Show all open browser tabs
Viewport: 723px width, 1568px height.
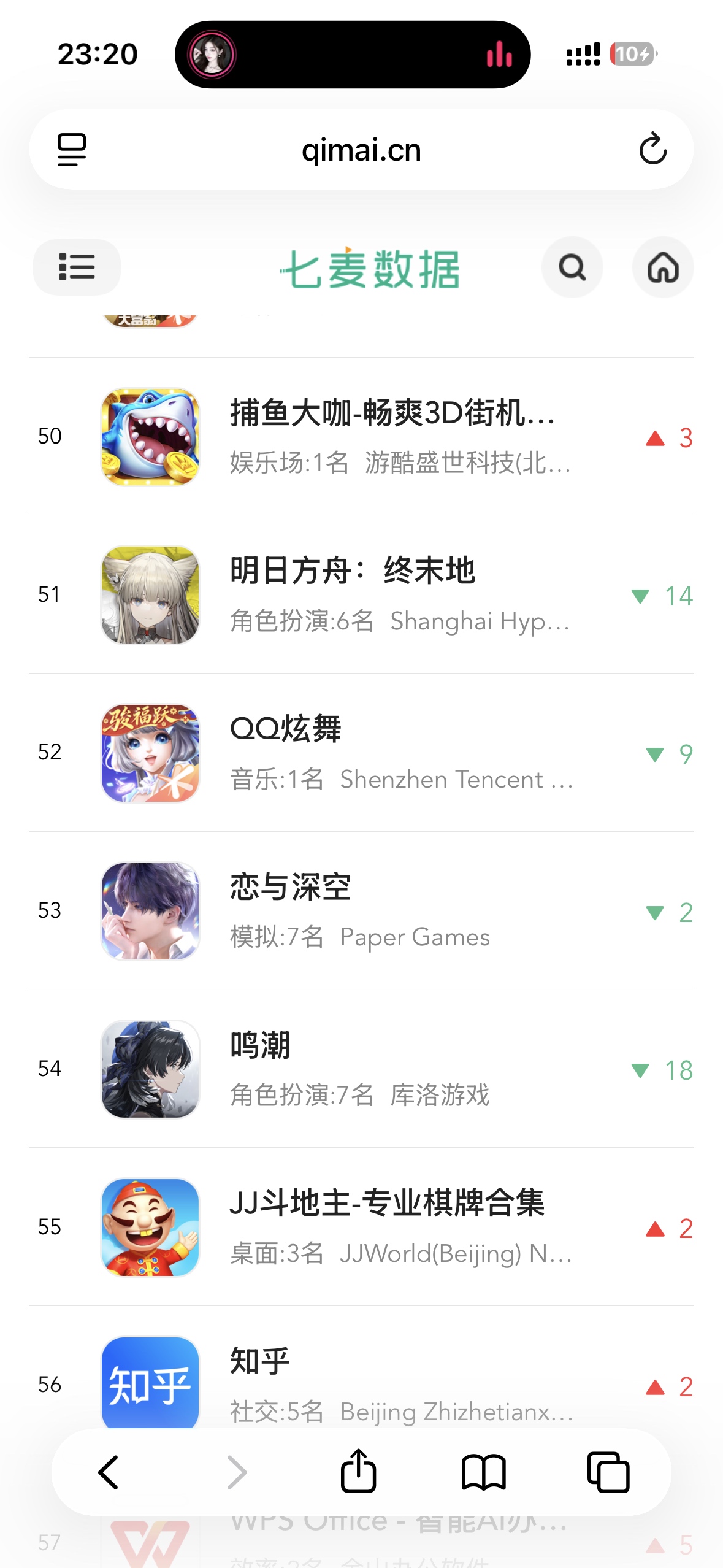click(x=608, y=1472)
